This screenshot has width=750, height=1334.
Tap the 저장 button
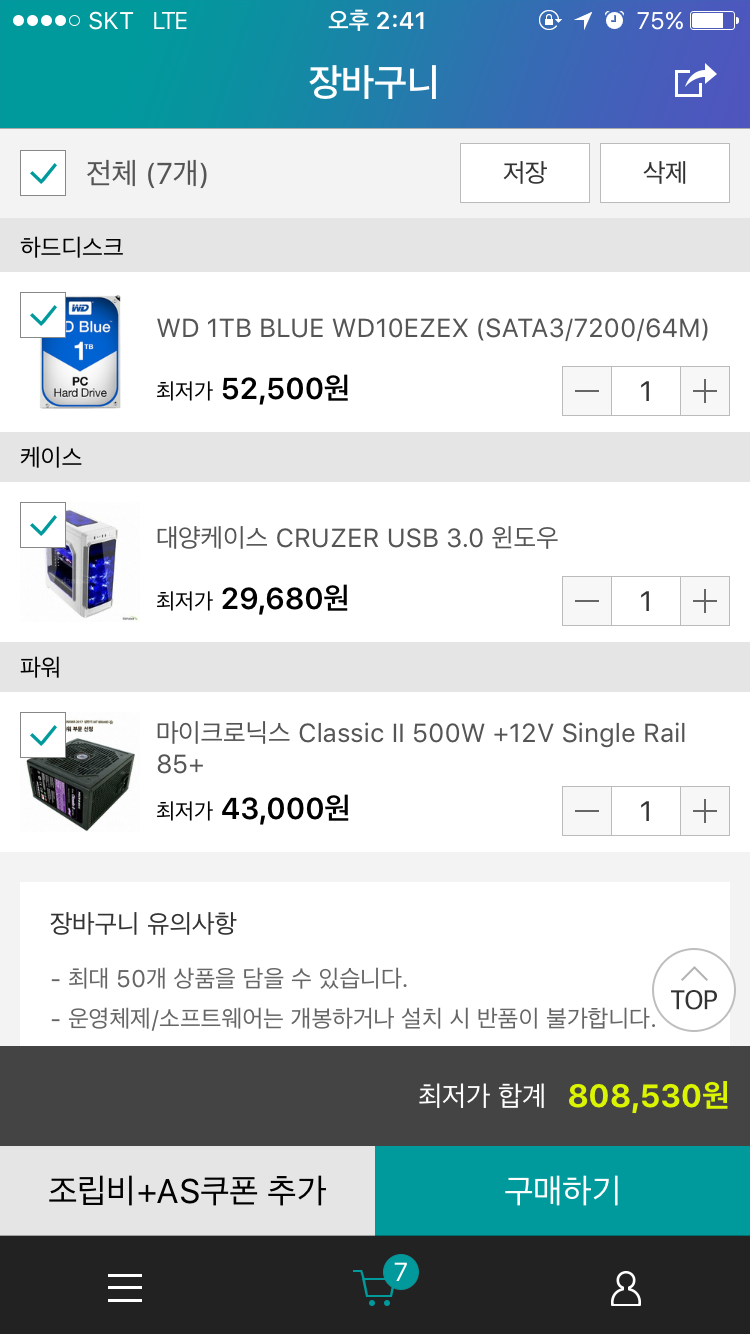[x=524, y=173]
